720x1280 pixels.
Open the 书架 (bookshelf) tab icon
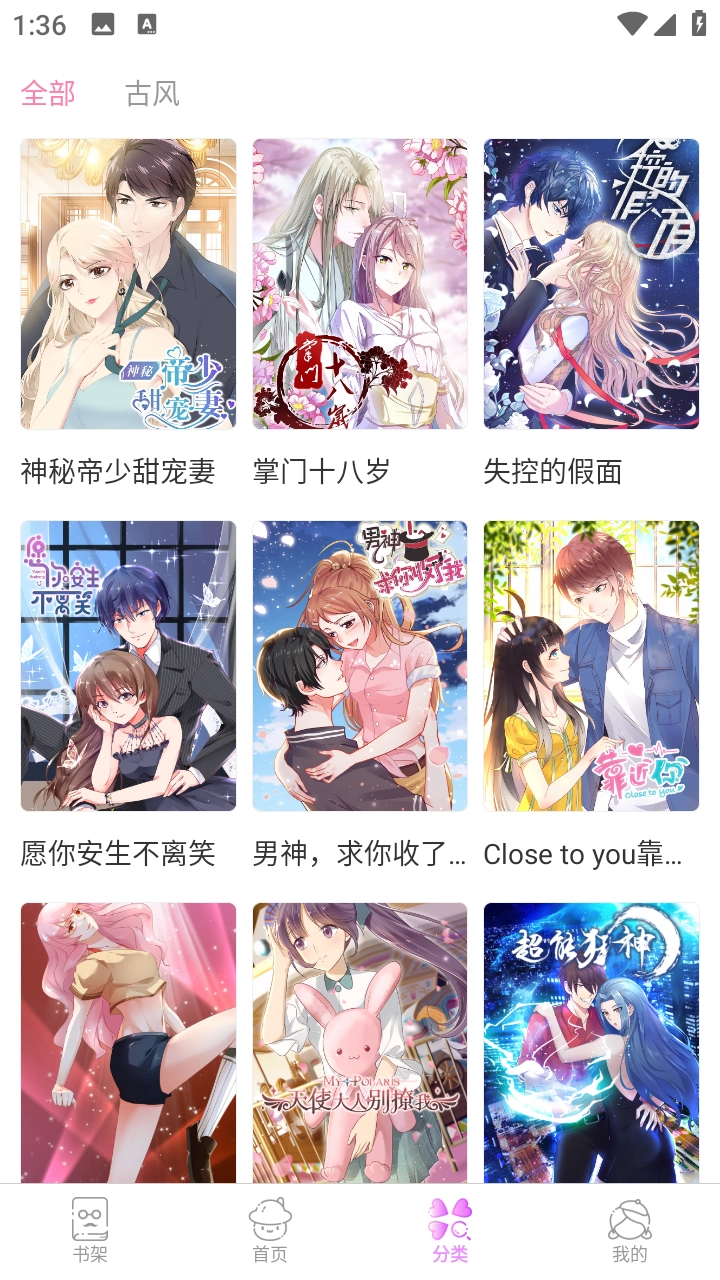[90, 1218]
